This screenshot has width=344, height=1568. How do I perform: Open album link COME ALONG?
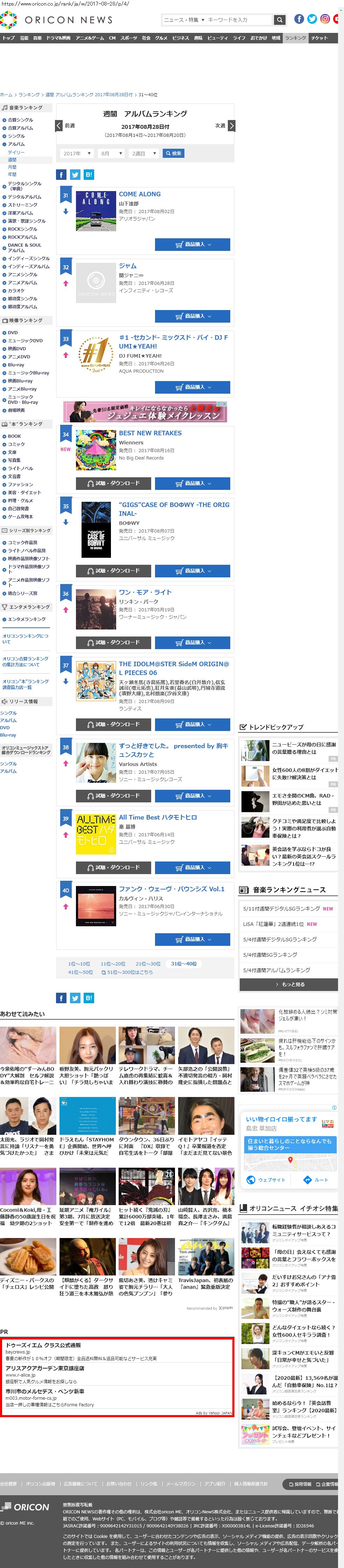[139, 194]
